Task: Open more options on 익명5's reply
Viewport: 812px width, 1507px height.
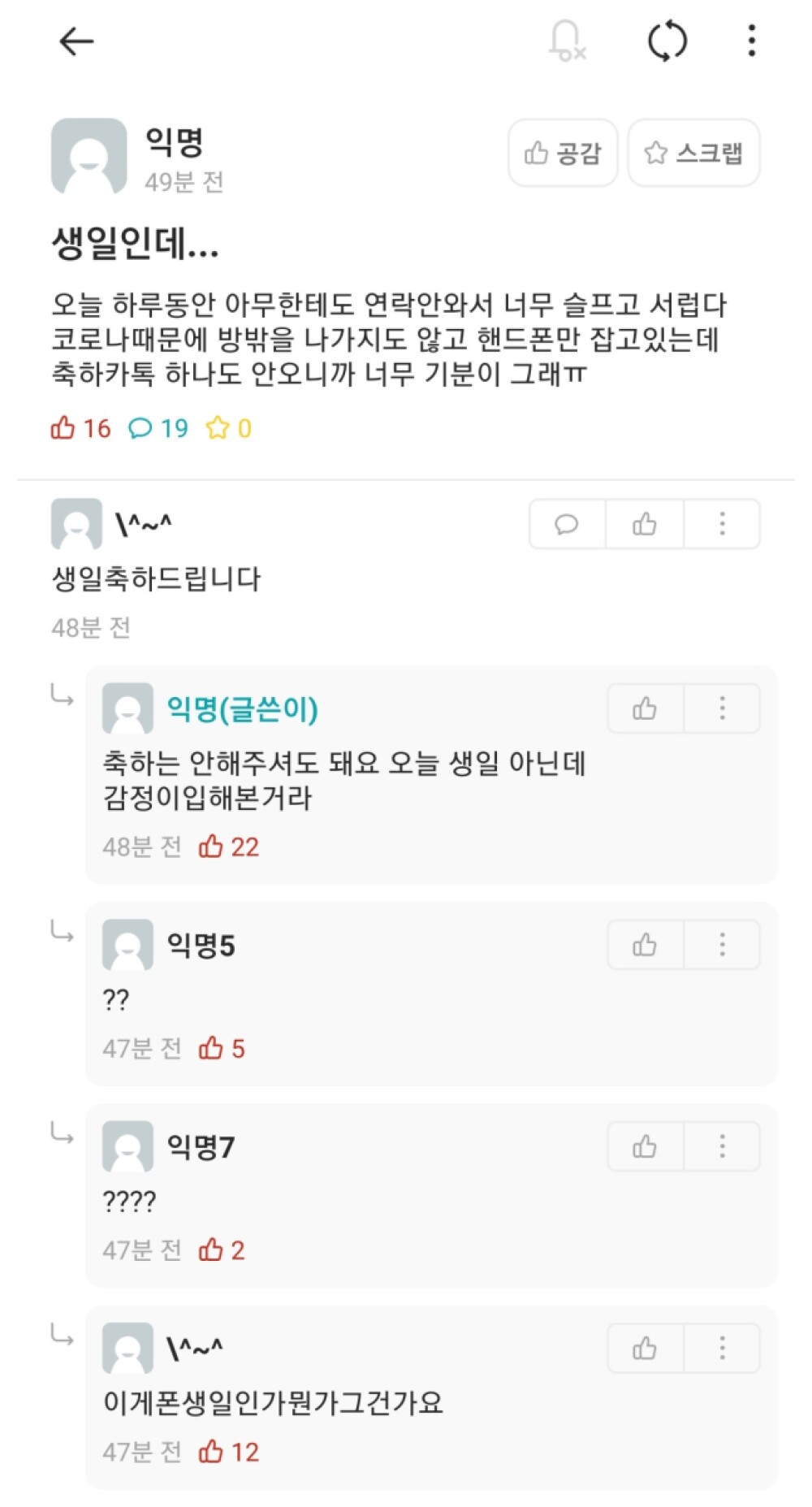Action: tap(722, 945)
